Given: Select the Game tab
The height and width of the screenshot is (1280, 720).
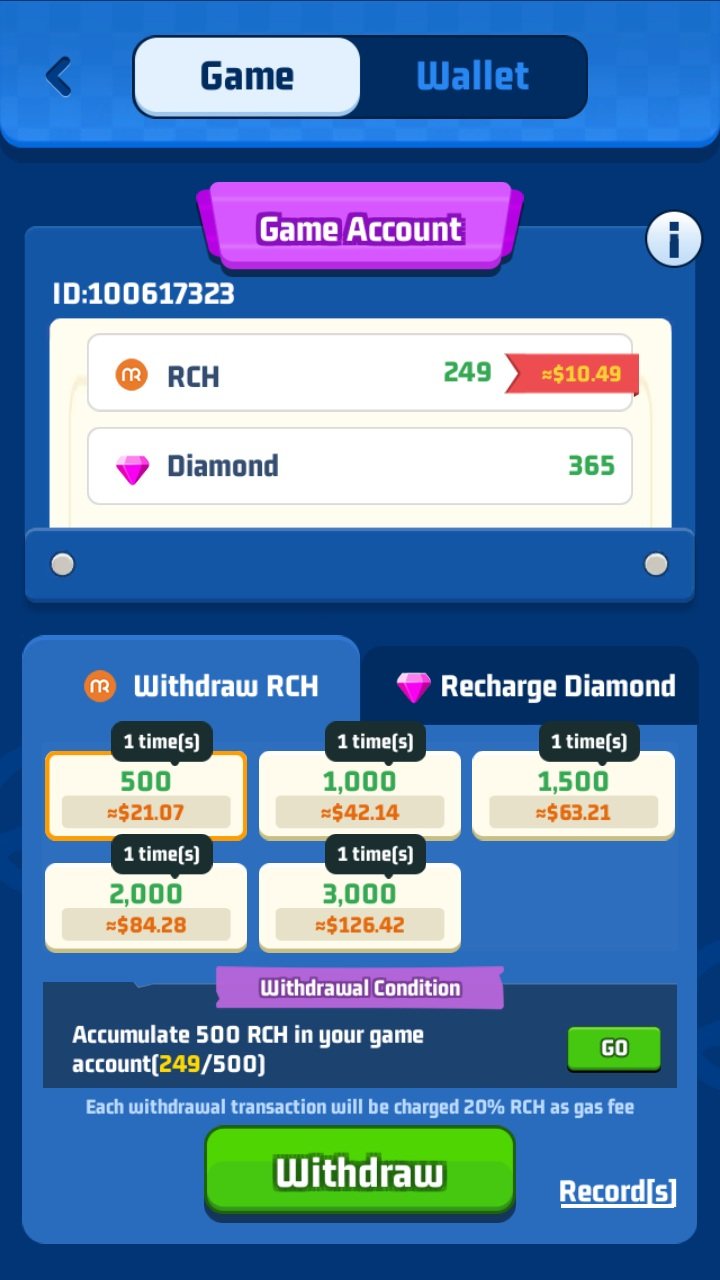Looking at the screenshot, I should point(247,76).
